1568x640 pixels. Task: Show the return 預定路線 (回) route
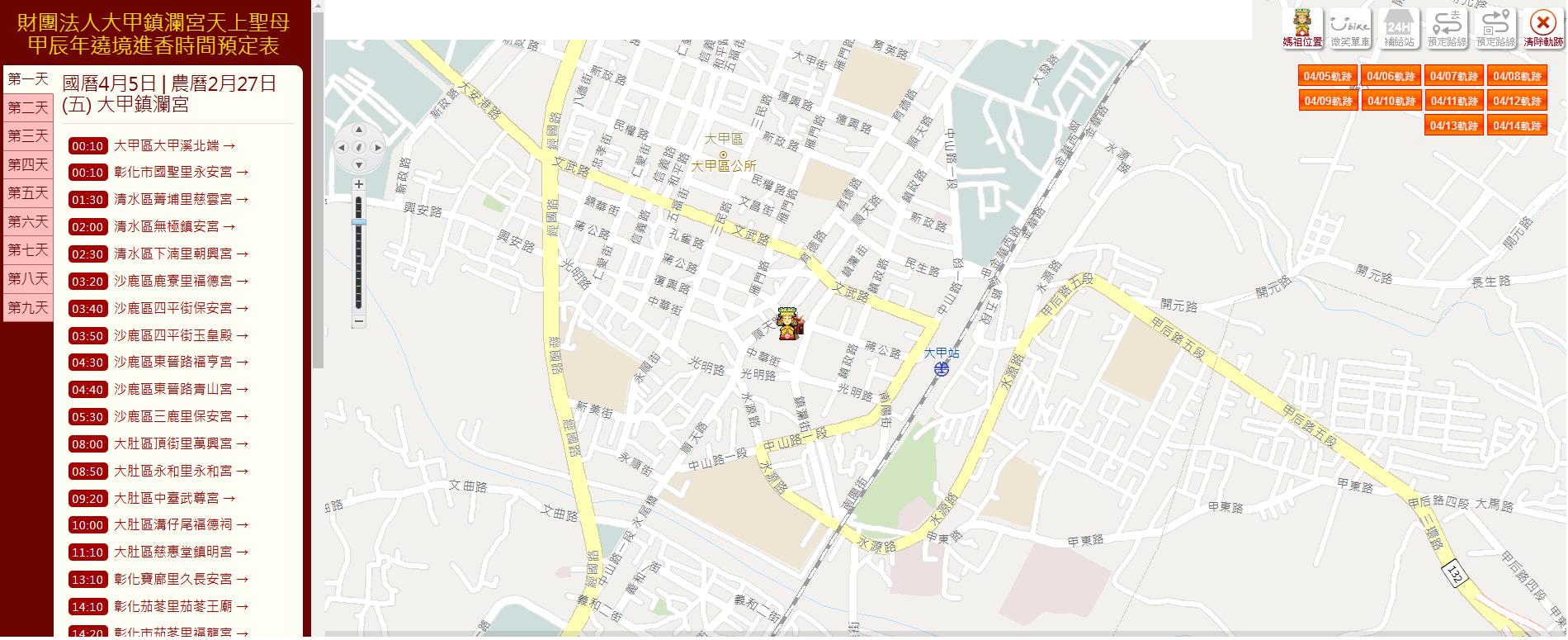[x=1495, y=28]
